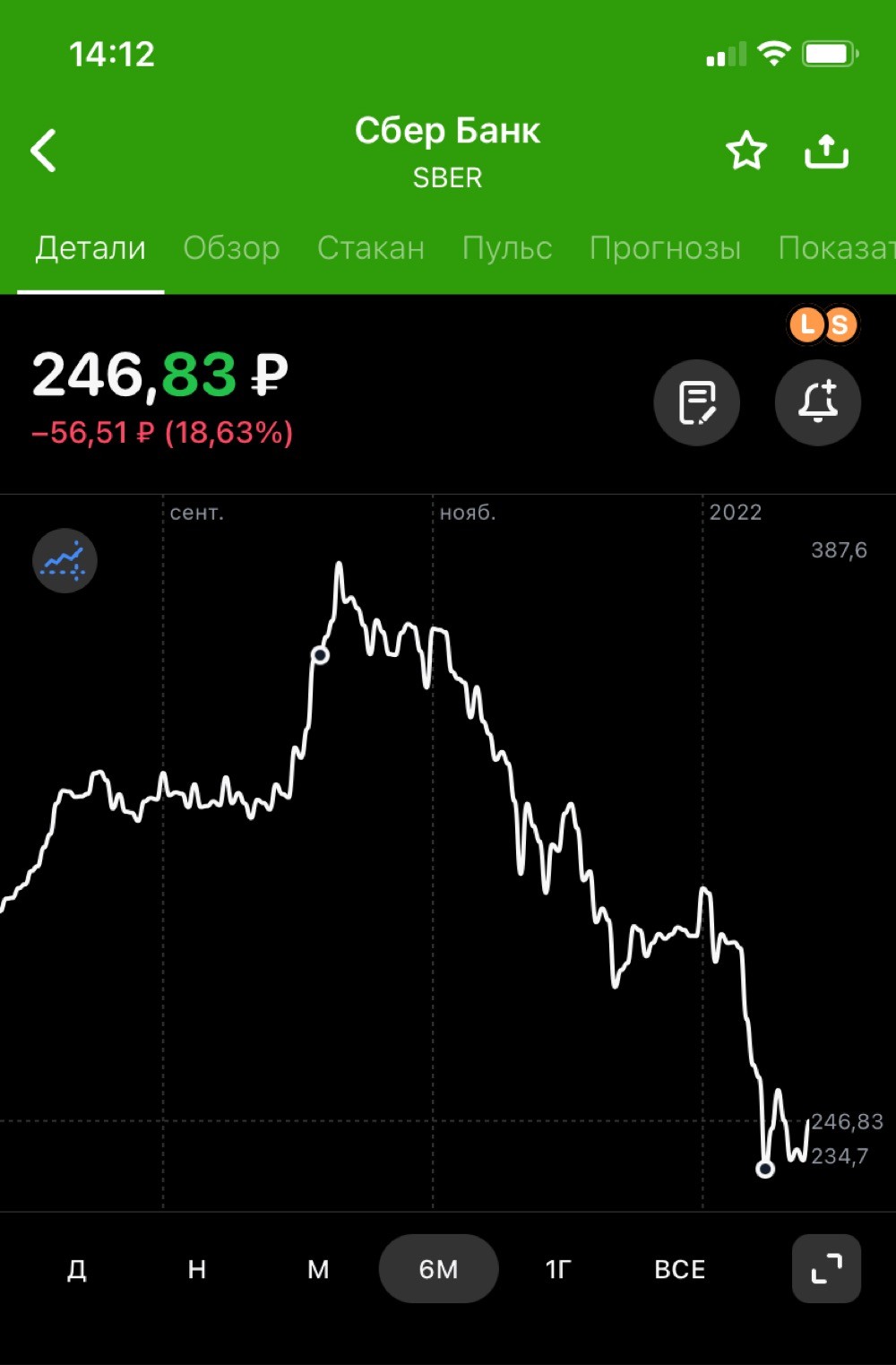Viewport: 896px width, 1365px height.
Task: Open the note icon next to the price
Action: (697, 402)
